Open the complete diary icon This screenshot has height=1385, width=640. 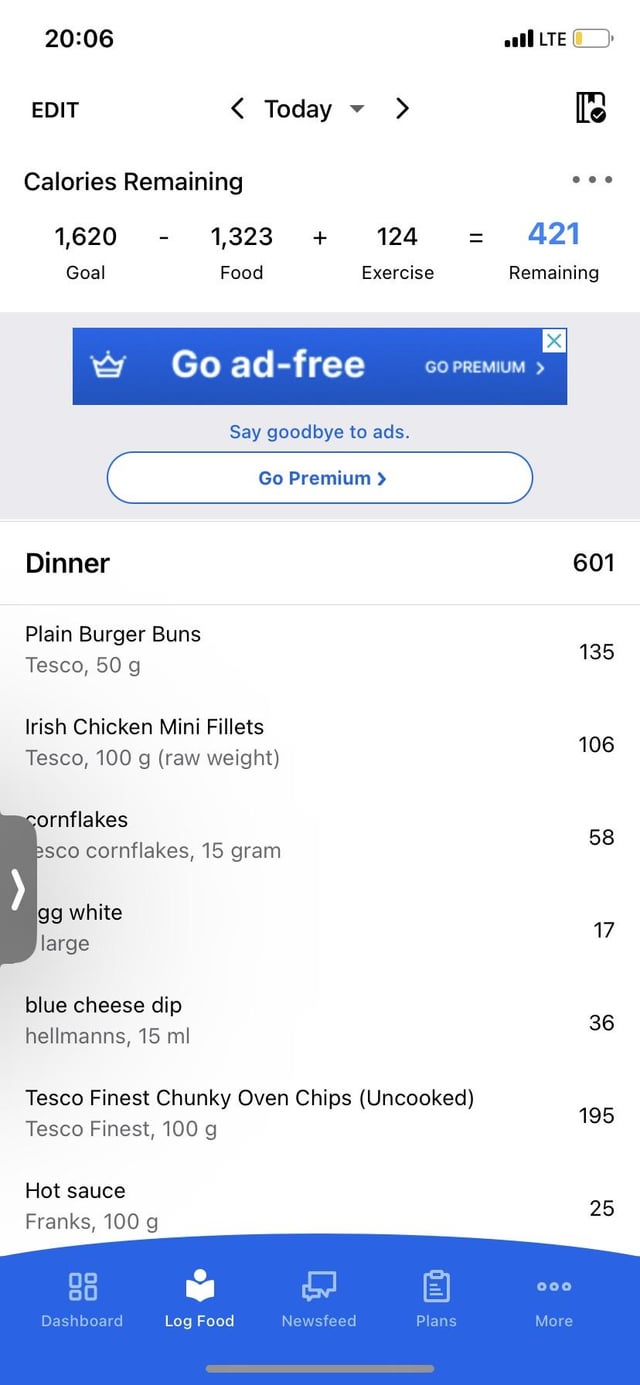591,107
